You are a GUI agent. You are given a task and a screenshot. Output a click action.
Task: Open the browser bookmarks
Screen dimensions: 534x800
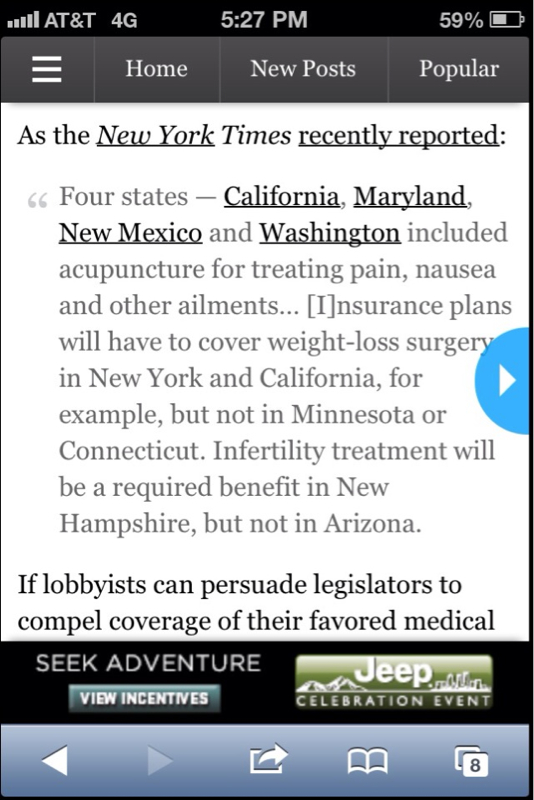(367, 761)
